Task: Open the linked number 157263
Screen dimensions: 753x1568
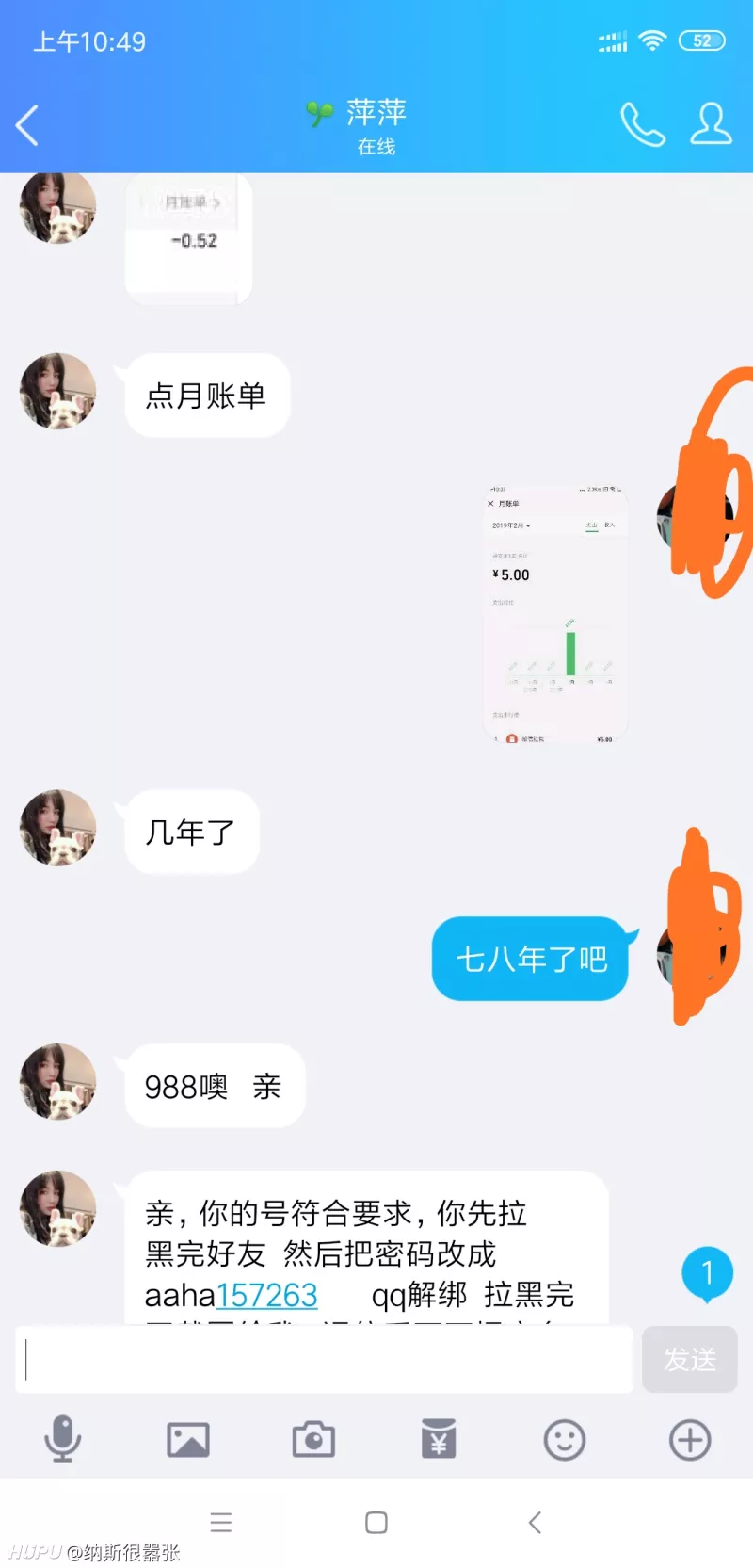Action: tap(267, 1296)
